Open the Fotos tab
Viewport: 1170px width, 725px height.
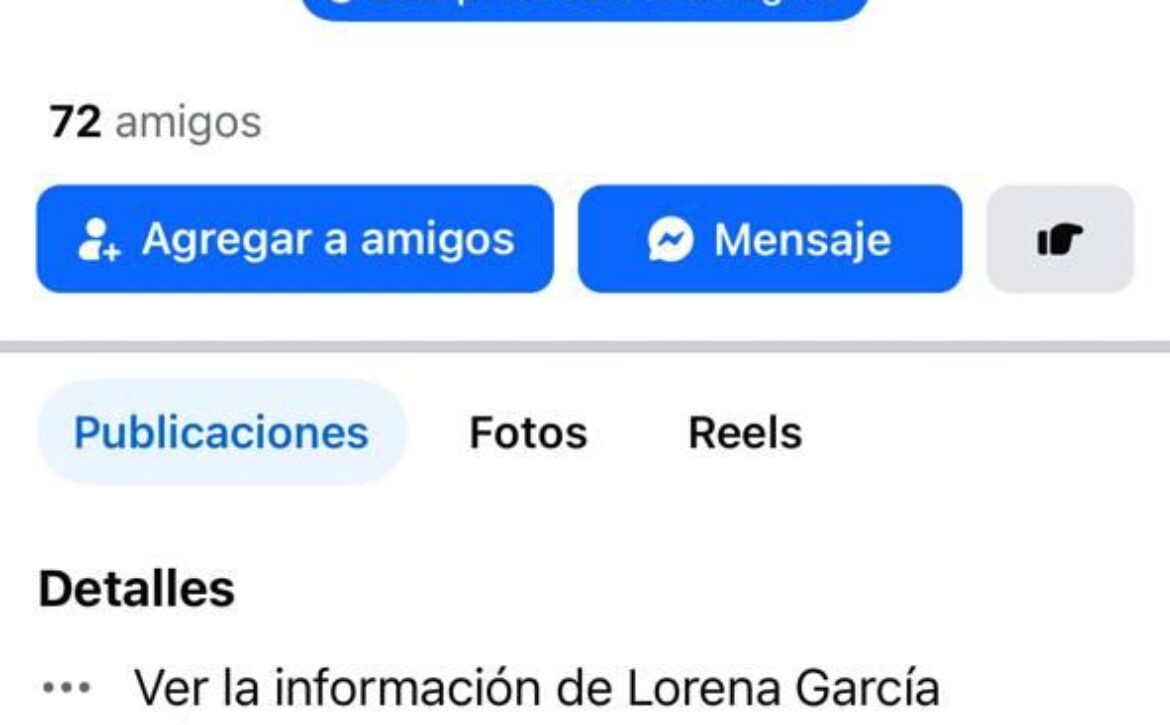528,433
